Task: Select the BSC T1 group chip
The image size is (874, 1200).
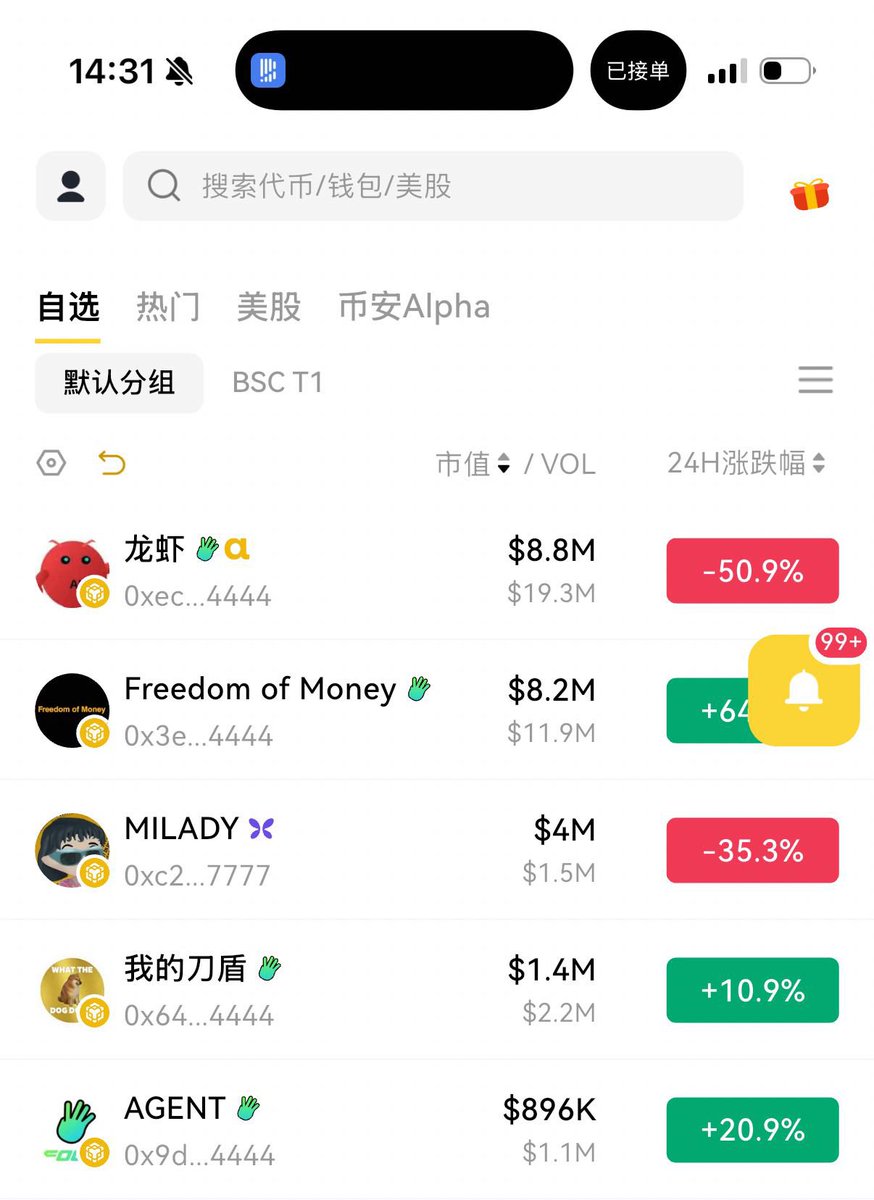Action: 277,382
